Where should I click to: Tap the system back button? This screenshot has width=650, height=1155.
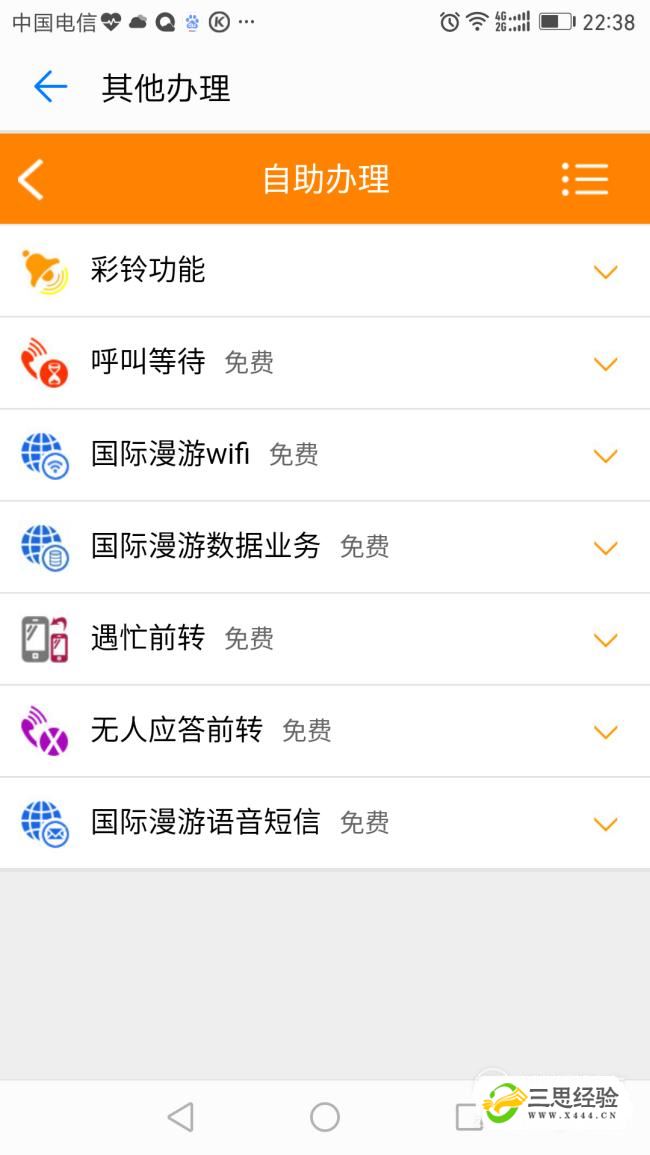(181, 1117)
